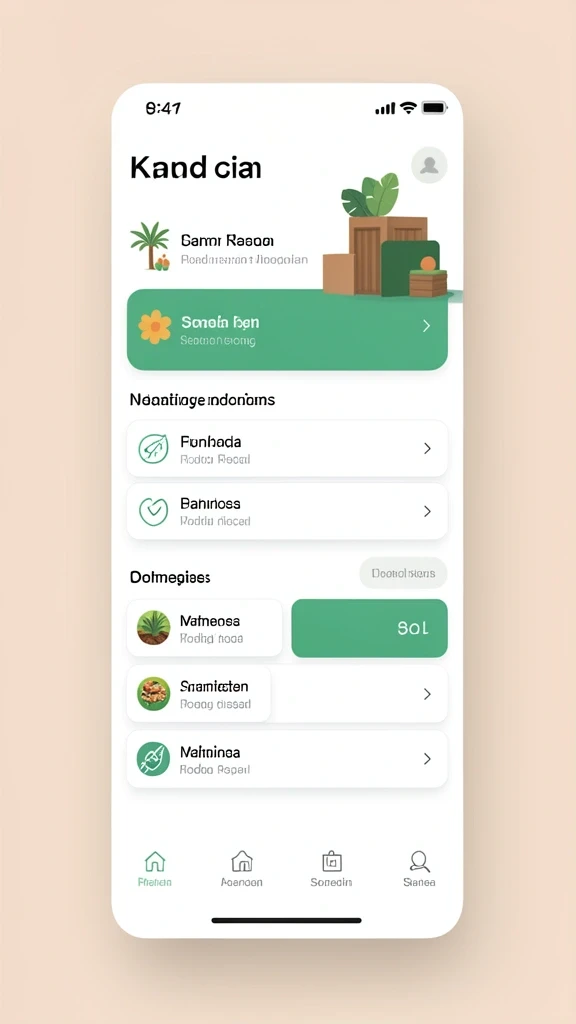Open the Matneosa plant card

204,628
